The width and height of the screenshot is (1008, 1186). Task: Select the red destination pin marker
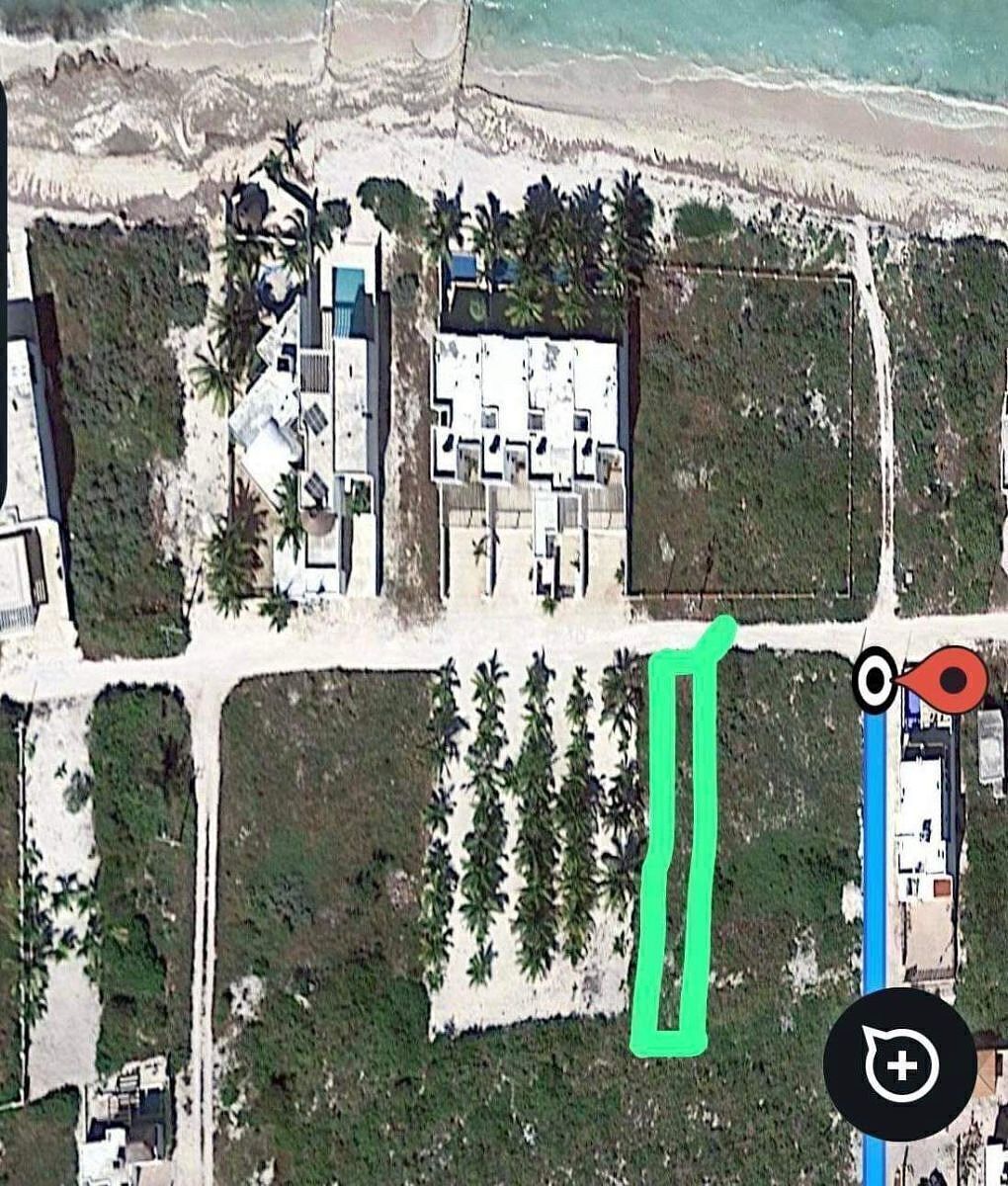pyautogui.click(x=946, y=680)
